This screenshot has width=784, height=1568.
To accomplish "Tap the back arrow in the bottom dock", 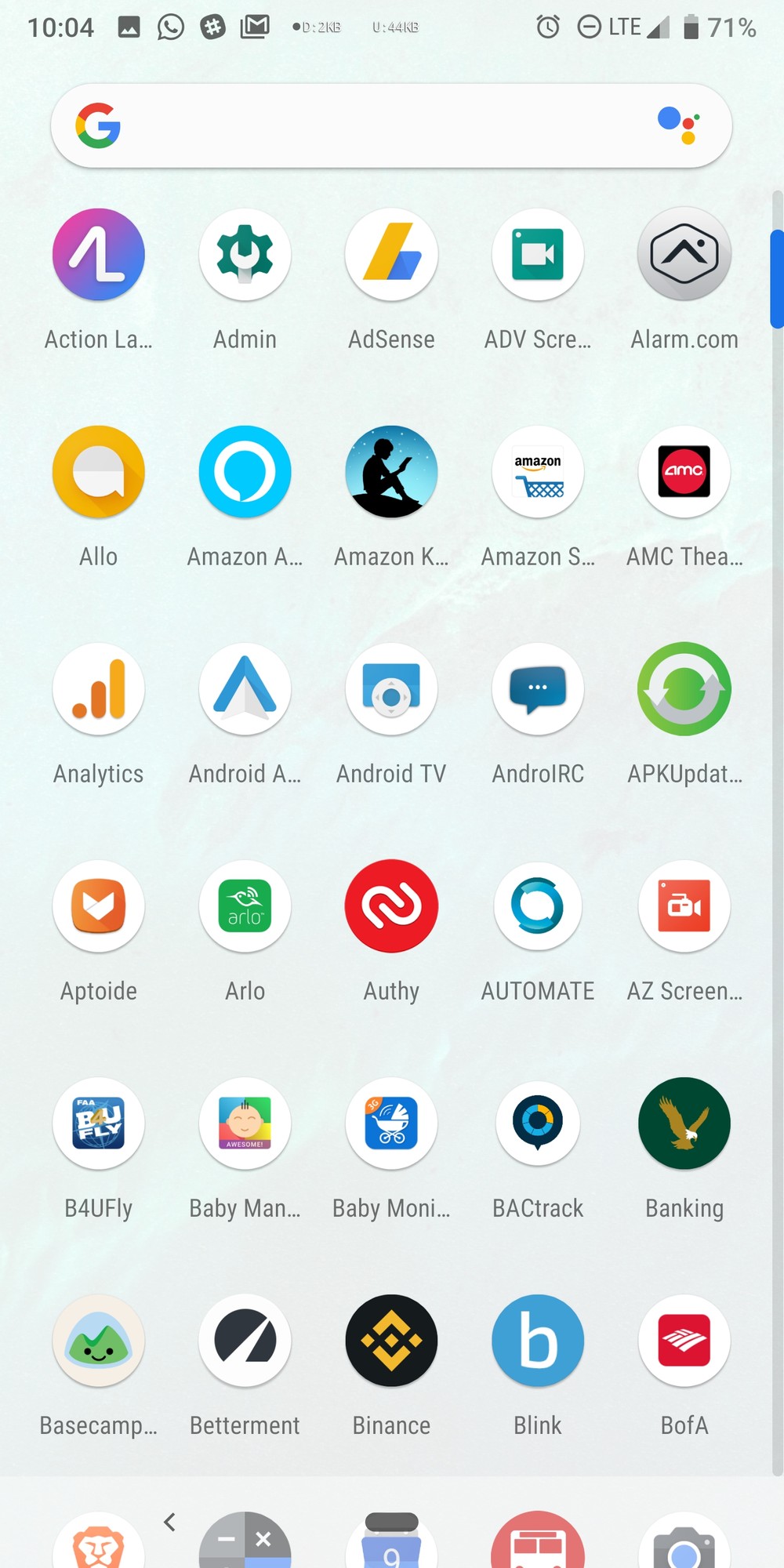I will point(169,1522).
